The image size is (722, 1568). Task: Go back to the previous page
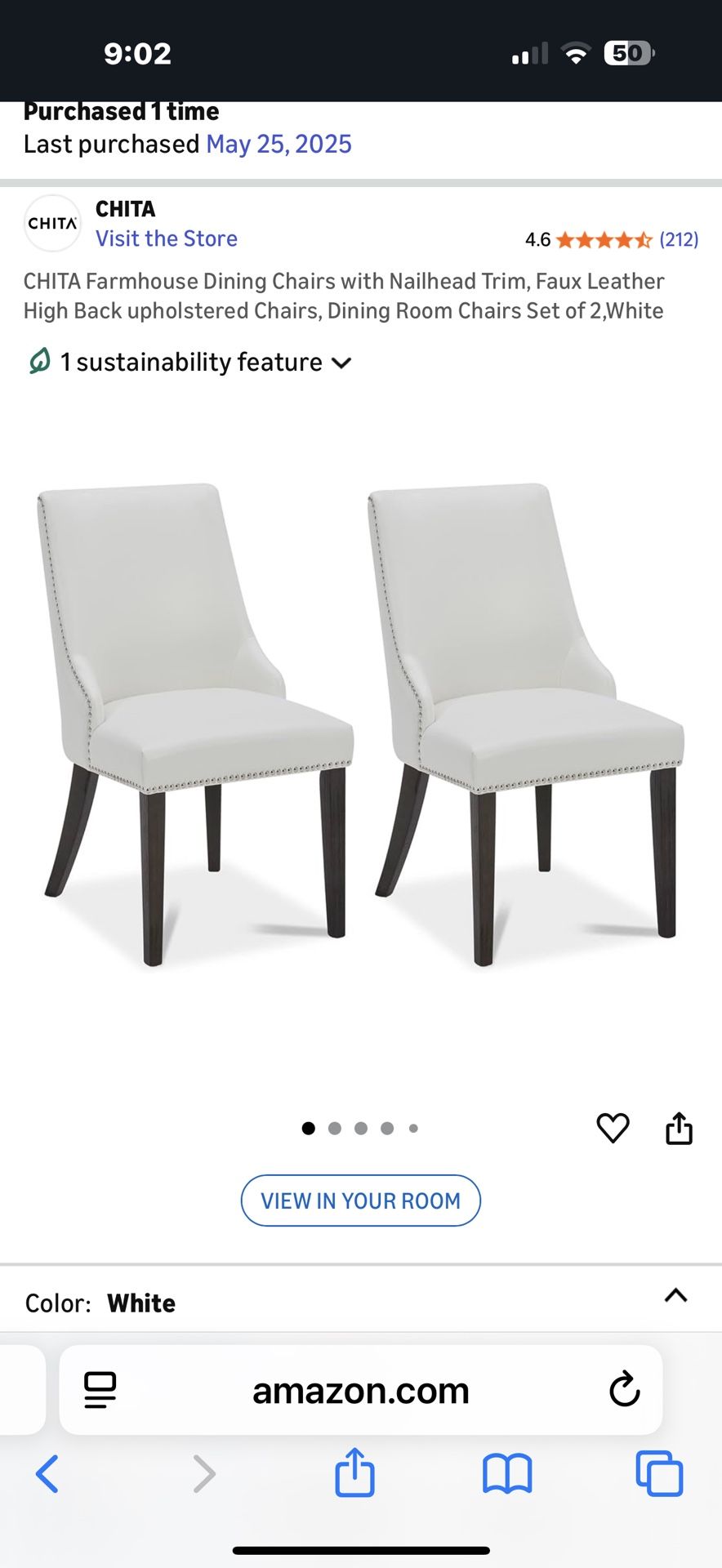pos(47,1474)
